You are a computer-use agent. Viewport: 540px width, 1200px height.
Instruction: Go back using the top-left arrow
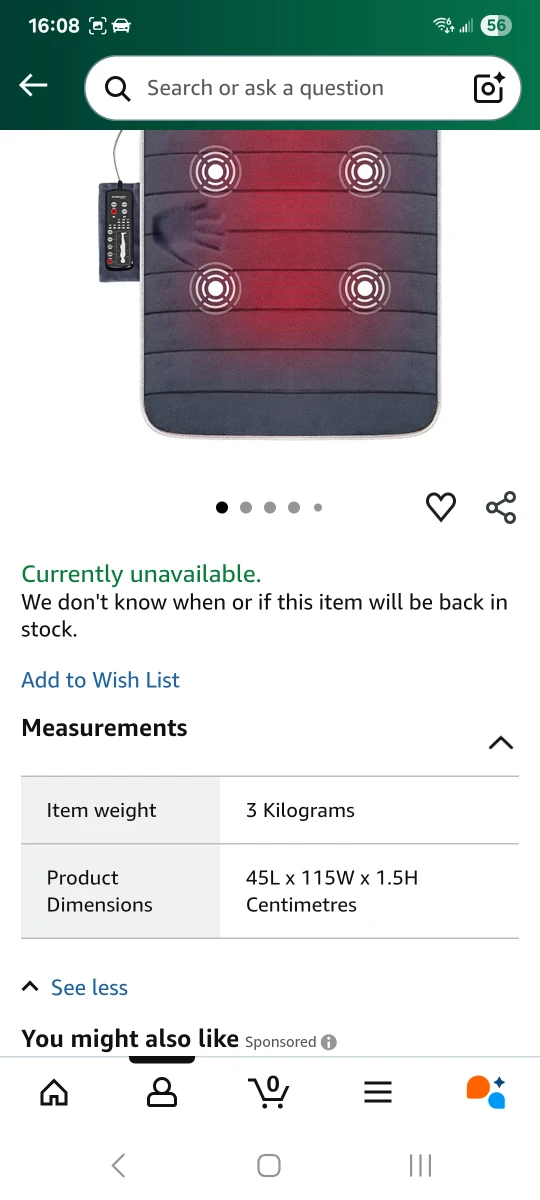33,87
